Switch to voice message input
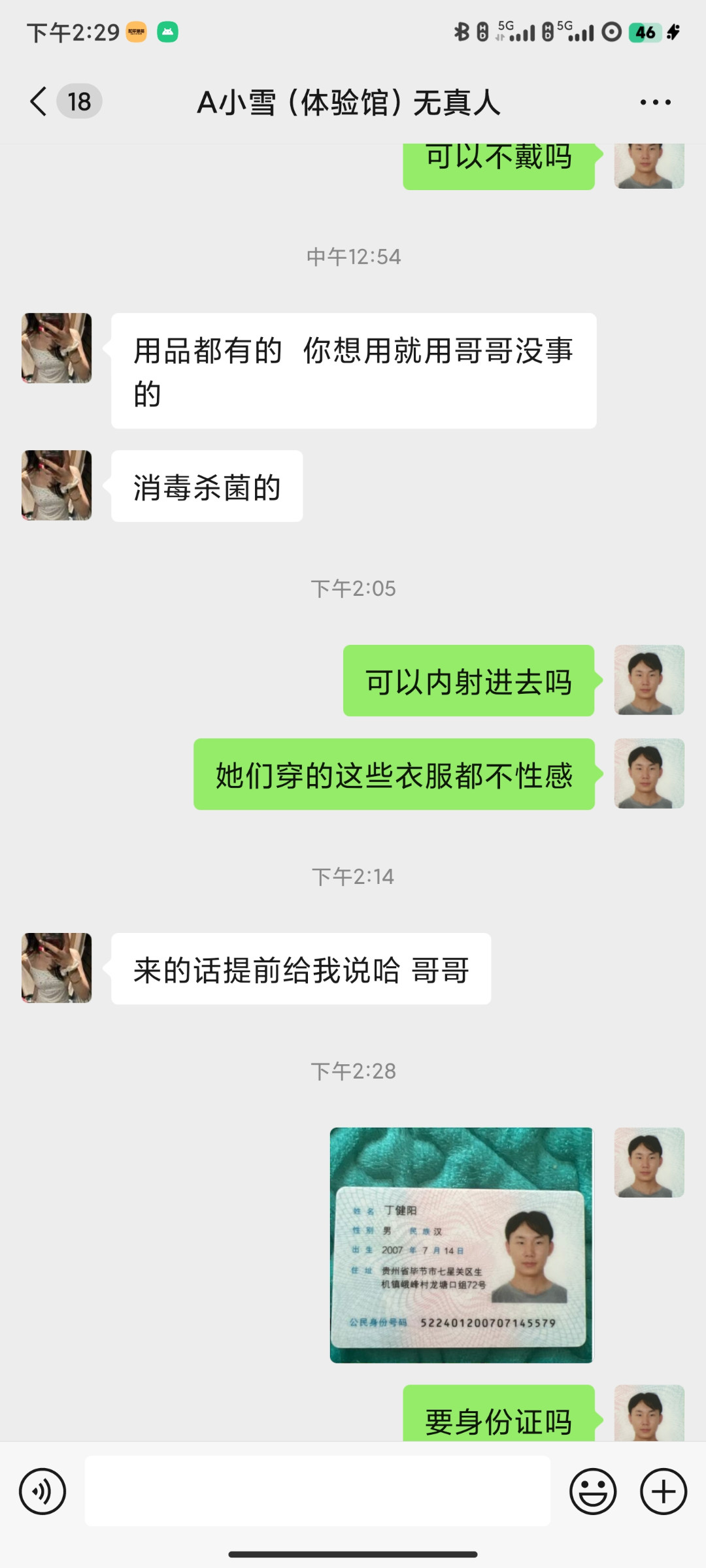Image resolution: width=706 pixels, height=1568 pixels. (42, 1492)
